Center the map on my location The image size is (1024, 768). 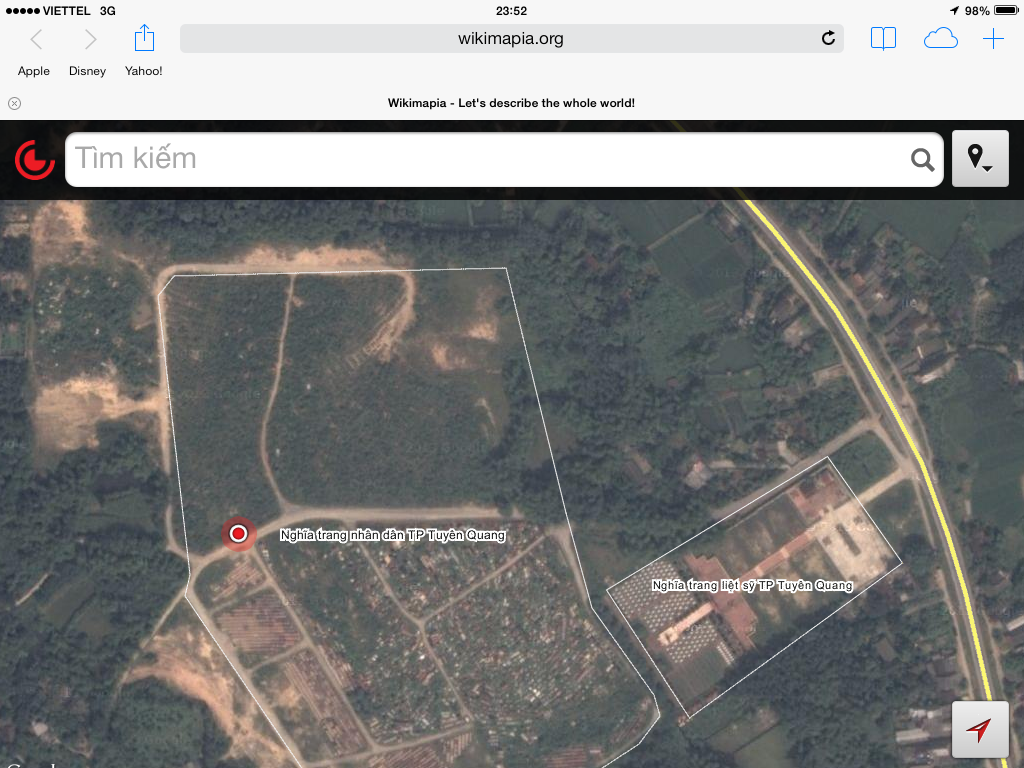pyautogui.click(x=979, y=730)
